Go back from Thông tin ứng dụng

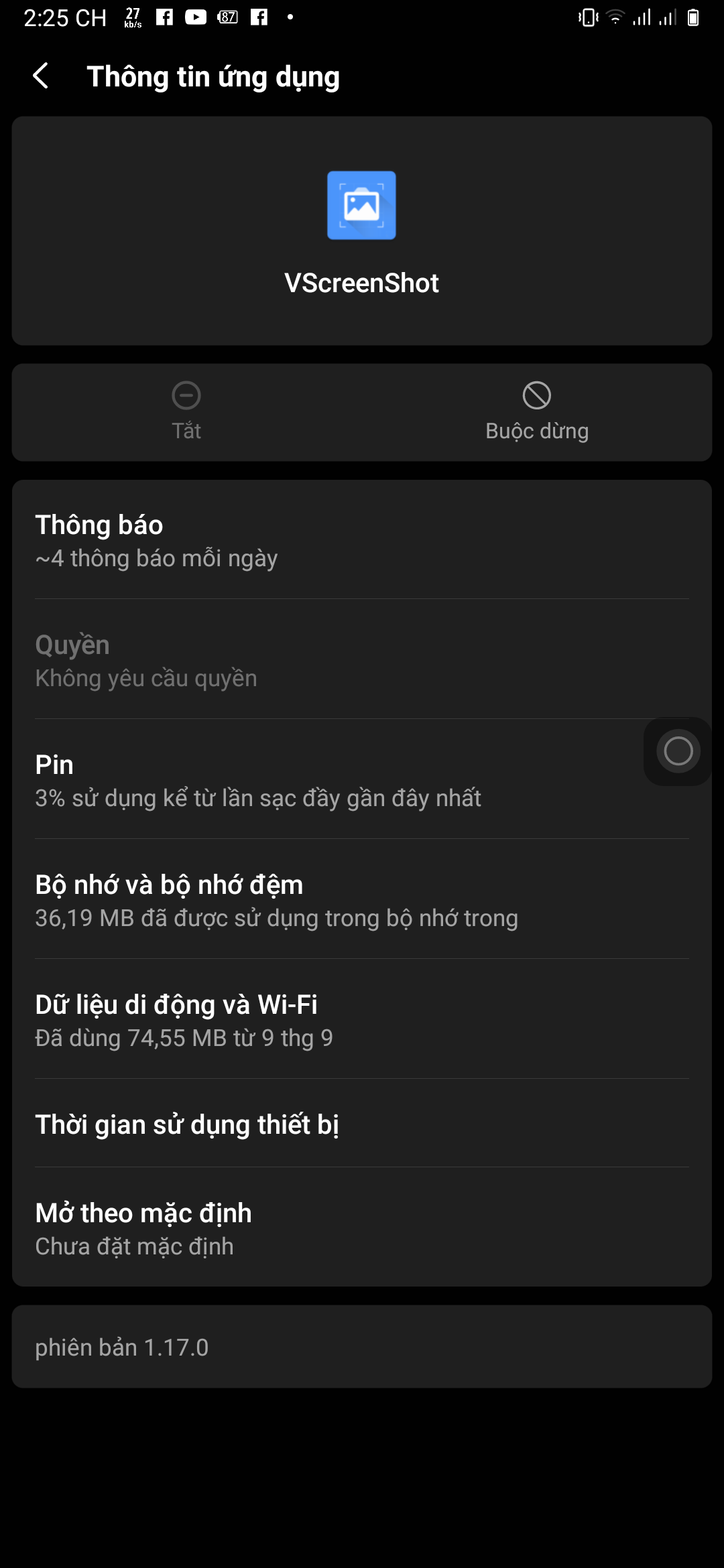[41, 76]
